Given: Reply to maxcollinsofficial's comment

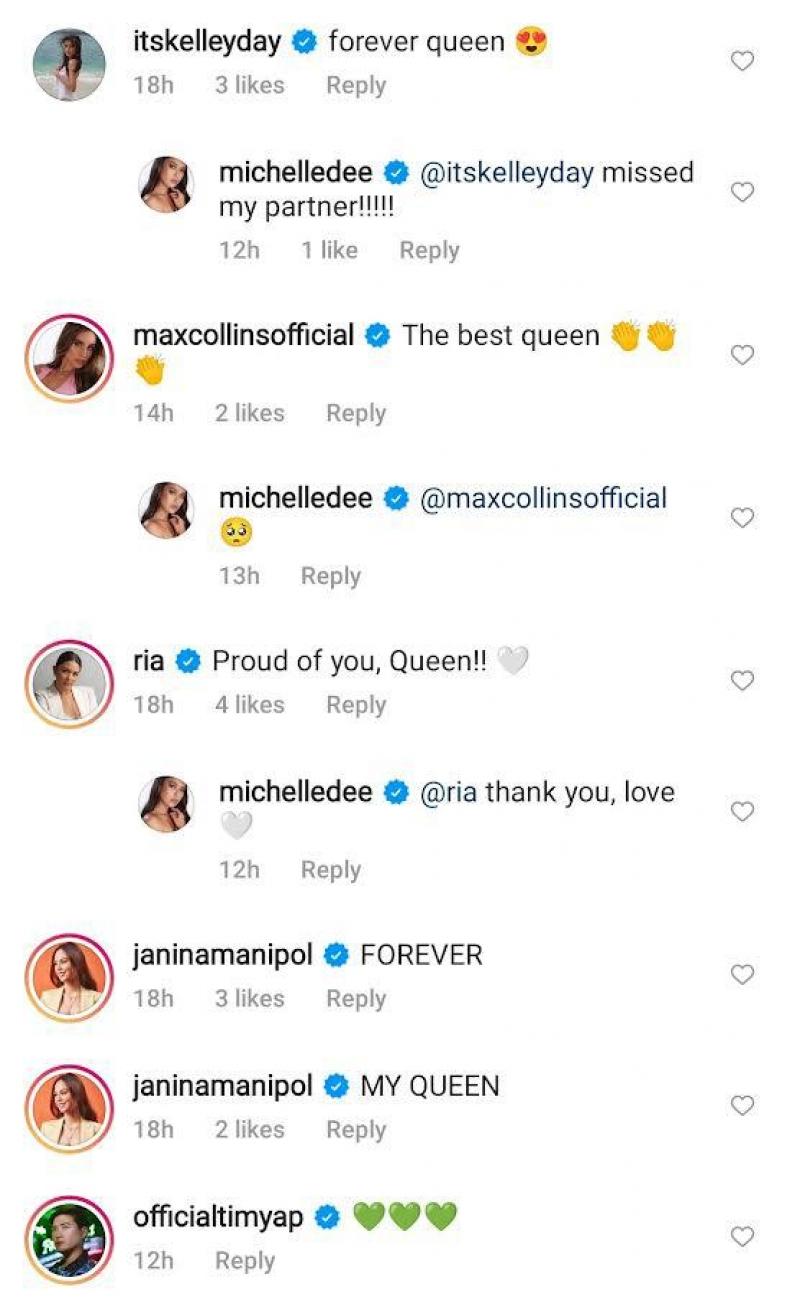Looking at the screenshot, I should tap(355, 413).
